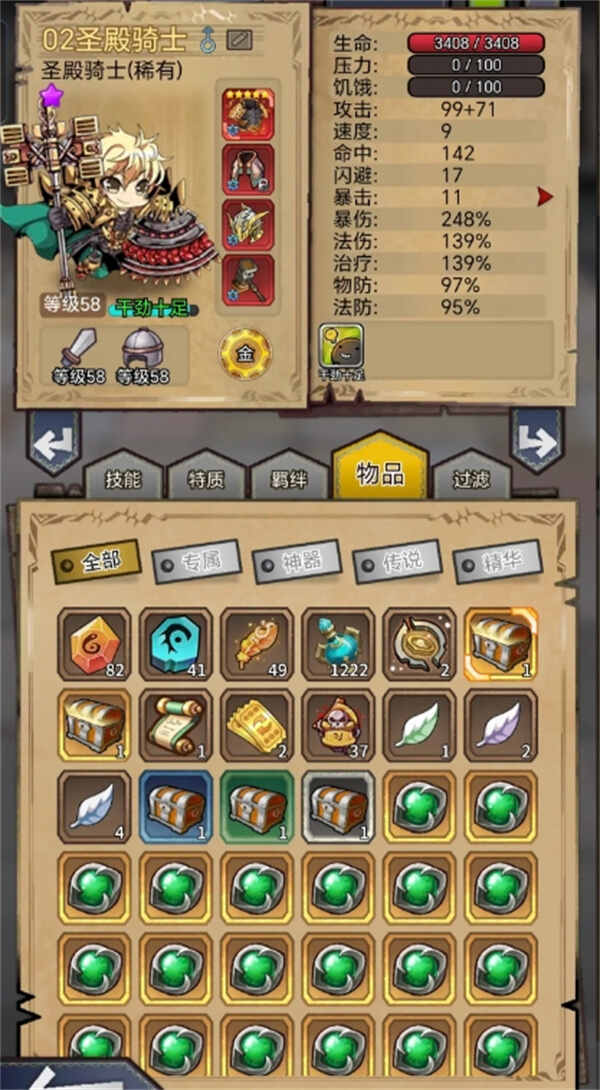The image size is (600, 1090).
Task: Switch to the 技能 tab
Action: (123, 479)
